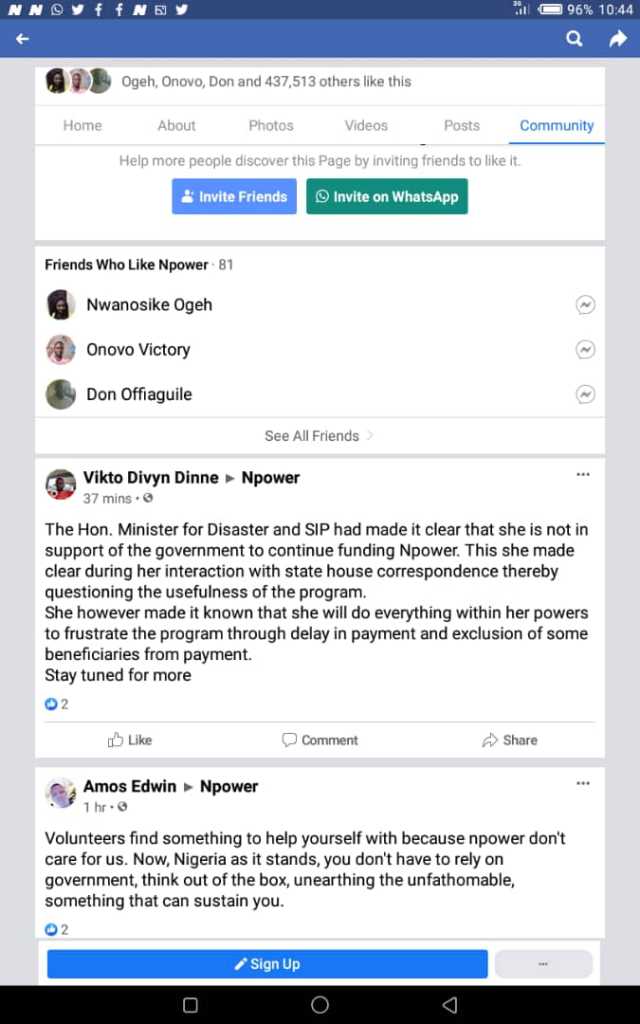The width and height of the screenshot is (640, 1024).
Task: Message Don Offiaguile via Messenger icon
Action: click(x=586, y=395)
